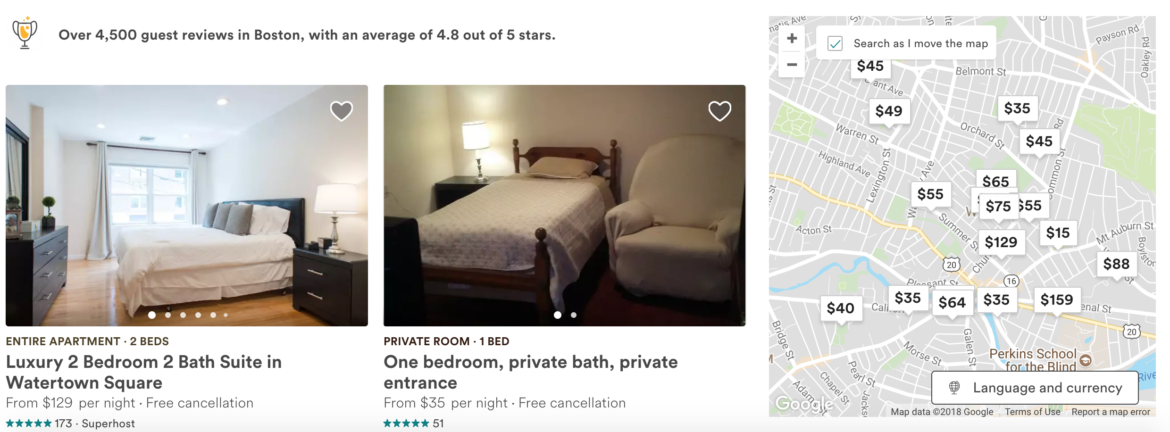The image size is (1170, 432).
Task: Zoom in on the map
Action: click(792, 39)
